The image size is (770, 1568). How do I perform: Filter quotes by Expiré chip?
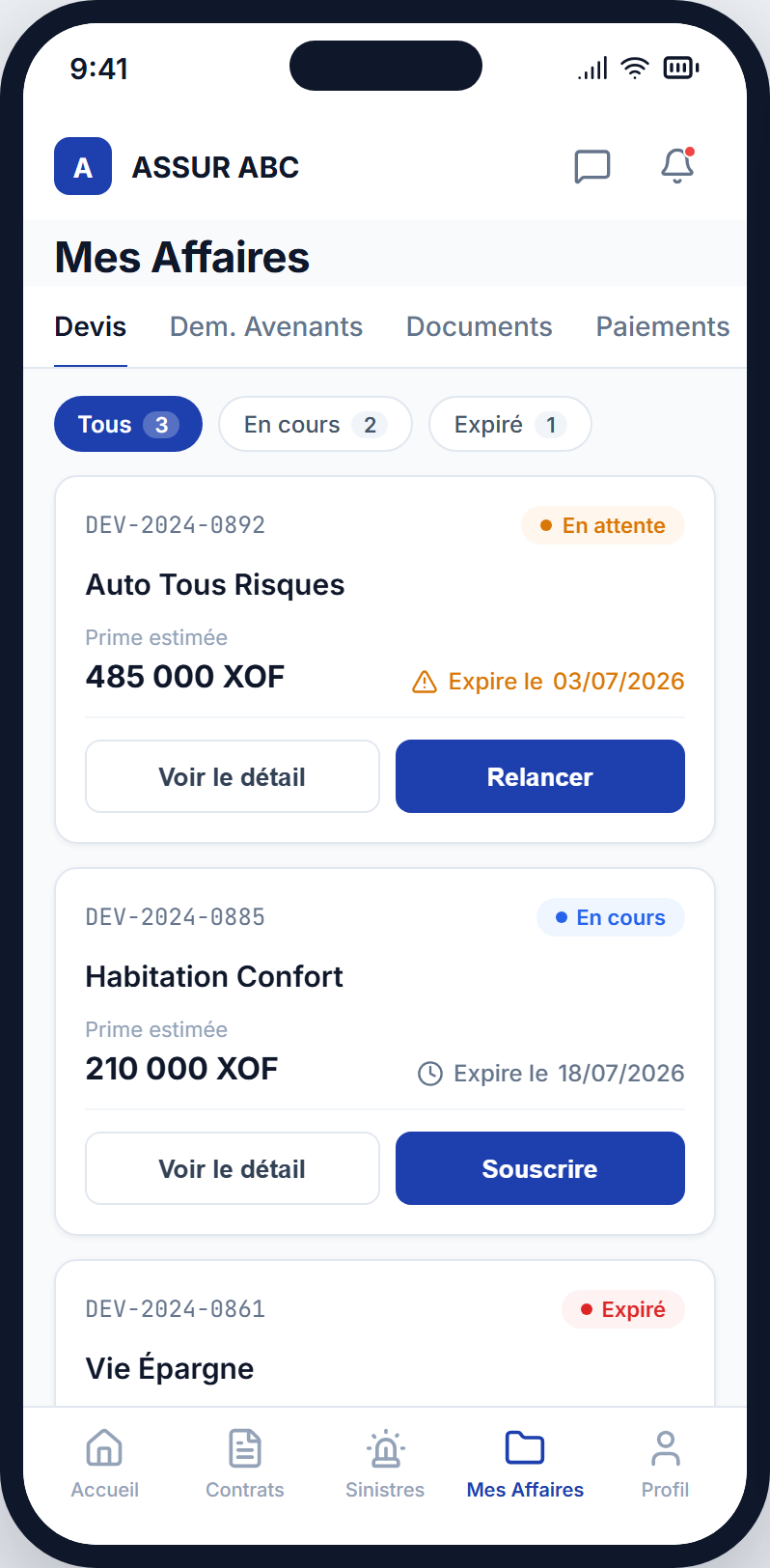(509, 424)
